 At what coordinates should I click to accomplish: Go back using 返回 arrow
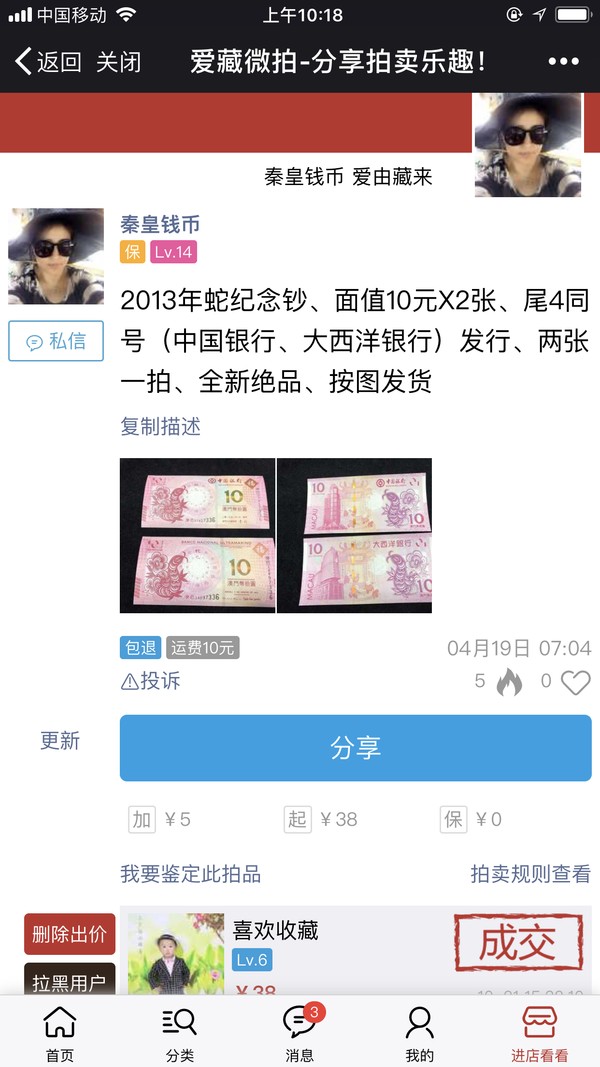point(47,62)
